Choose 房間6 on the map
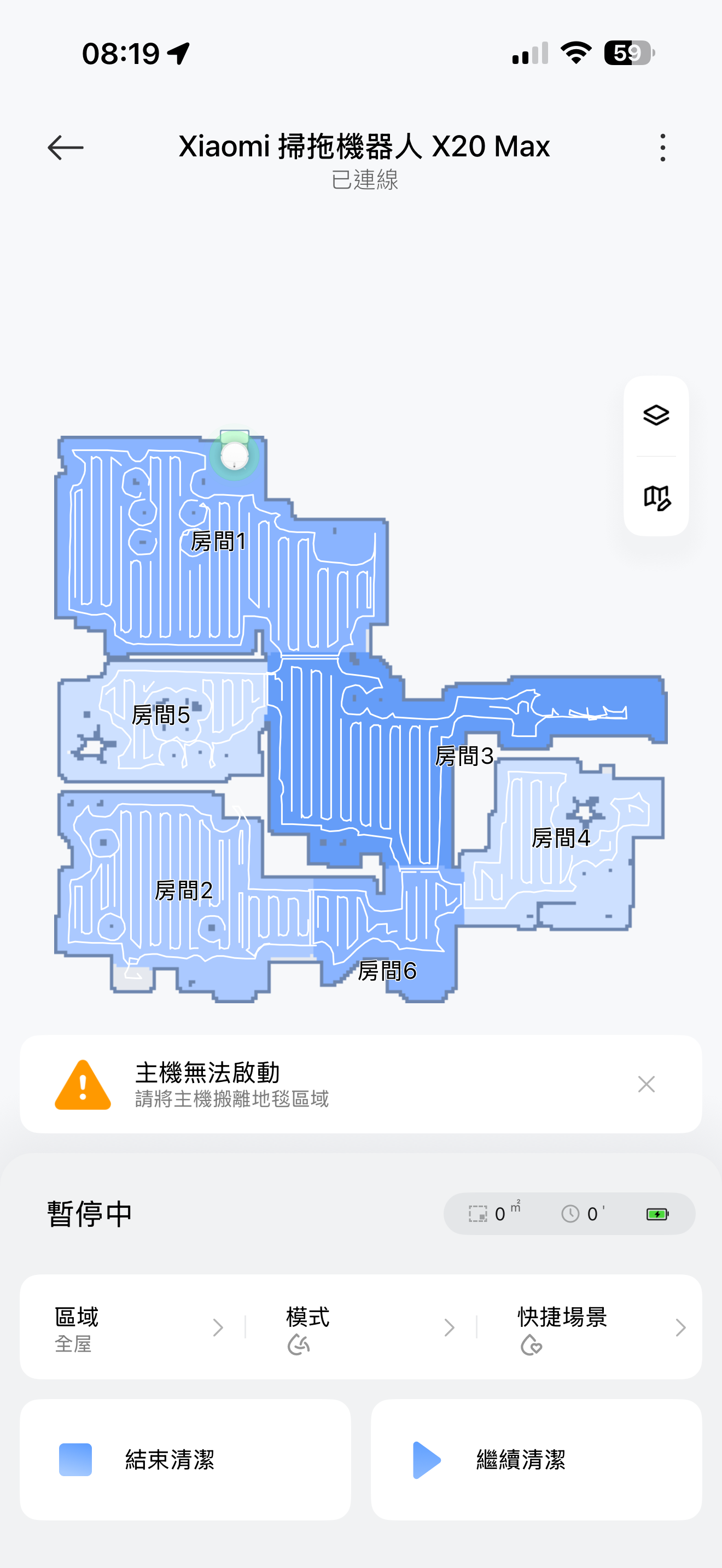Image resolution: width=722 pixels, height=1568 pixels. [387, 971]
